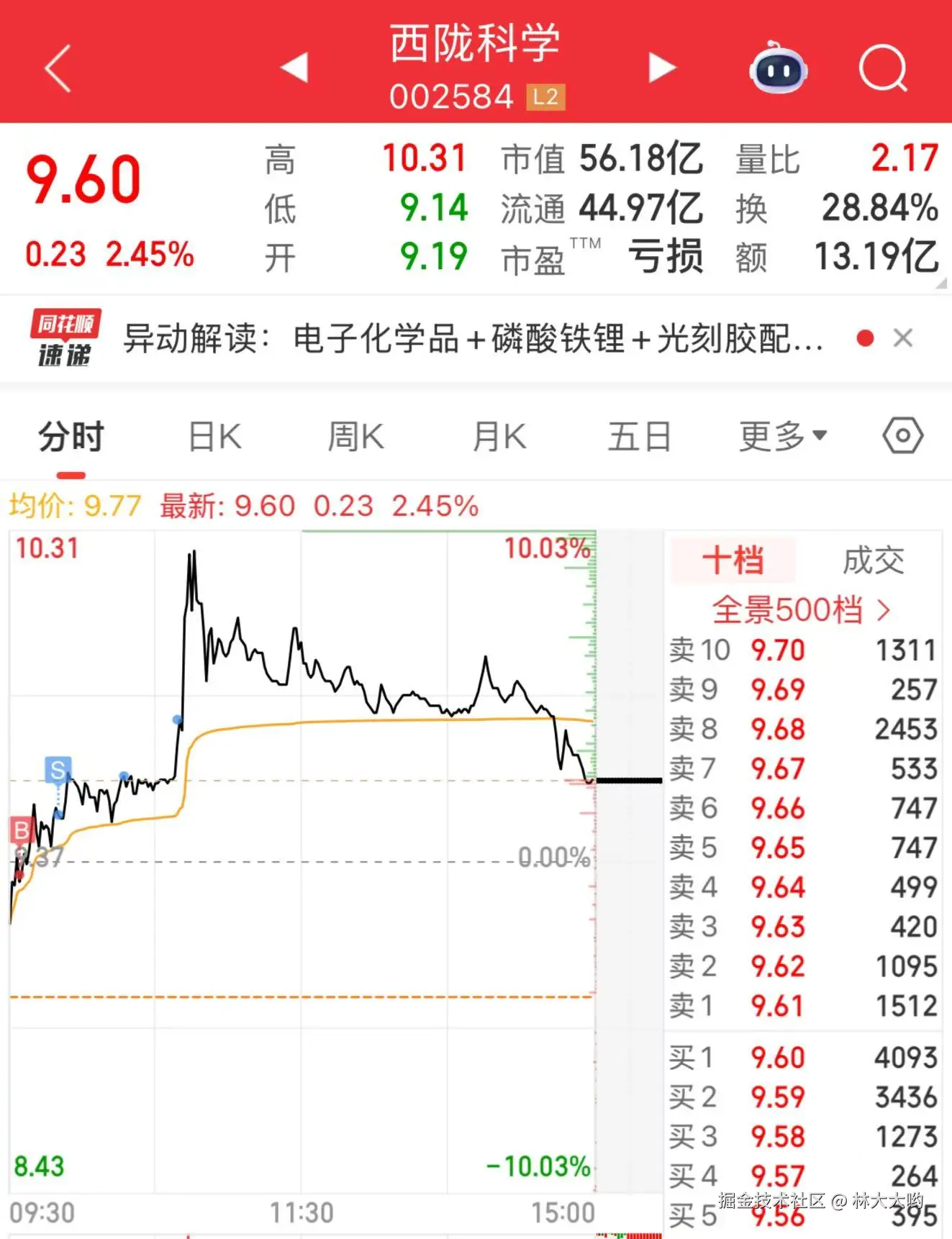Open the search magnifier icon
952x1239 pixels.
(884, 68)
